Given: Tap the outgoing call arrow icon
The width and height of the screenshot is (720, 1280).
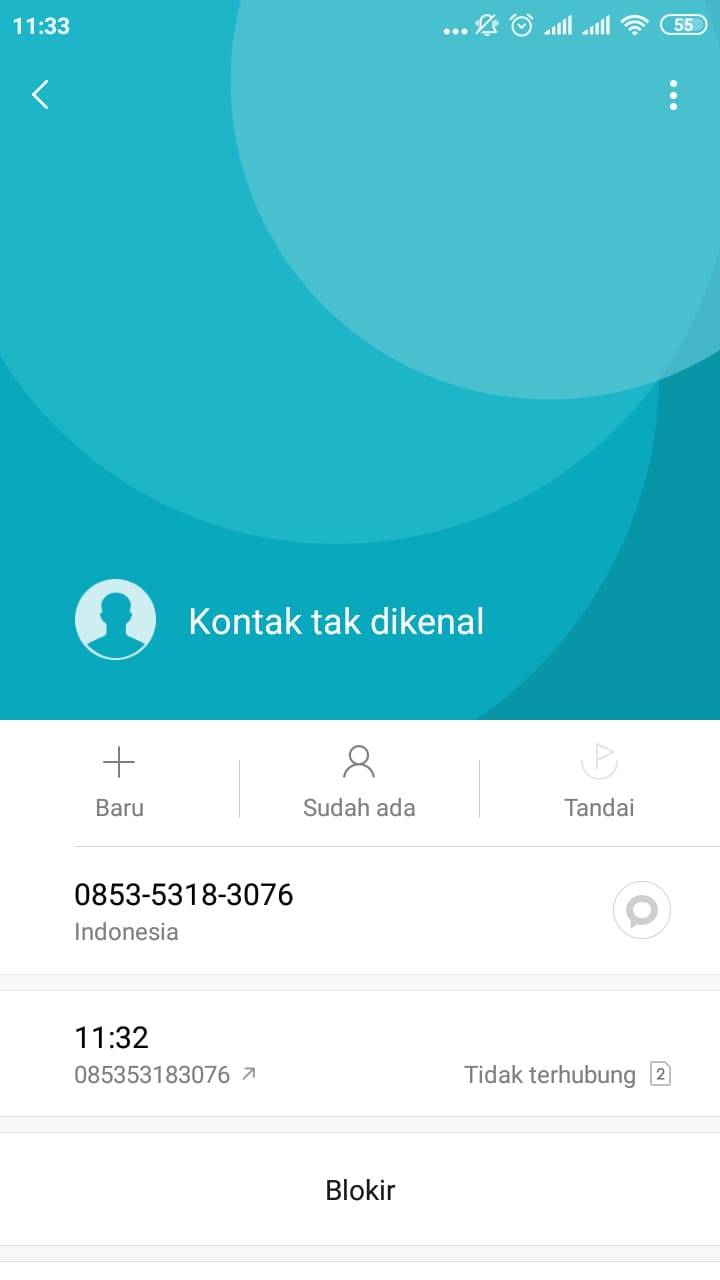Looking at the screenshot, I should [247, 1072].
